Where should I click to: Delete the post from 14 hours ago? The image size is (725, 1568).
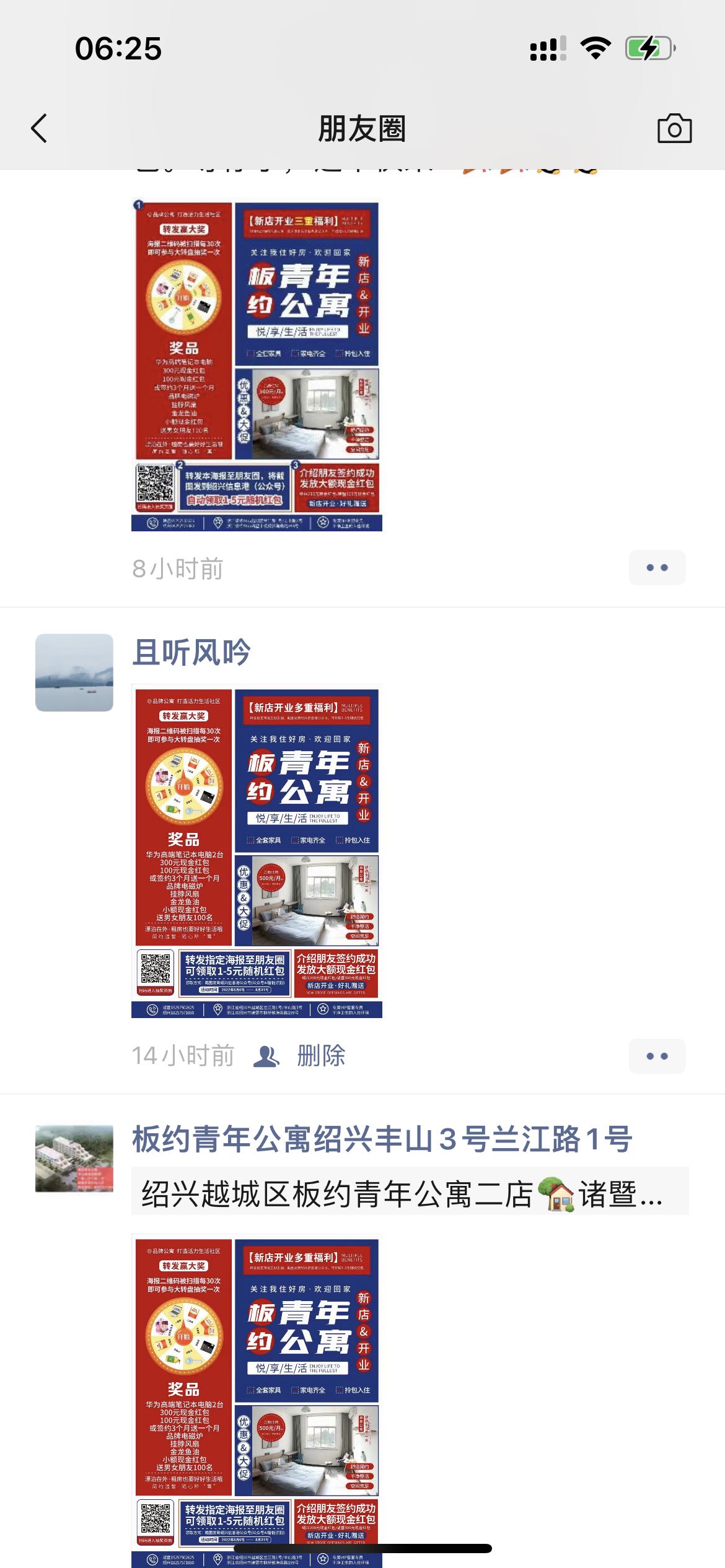coord(321,1055)
